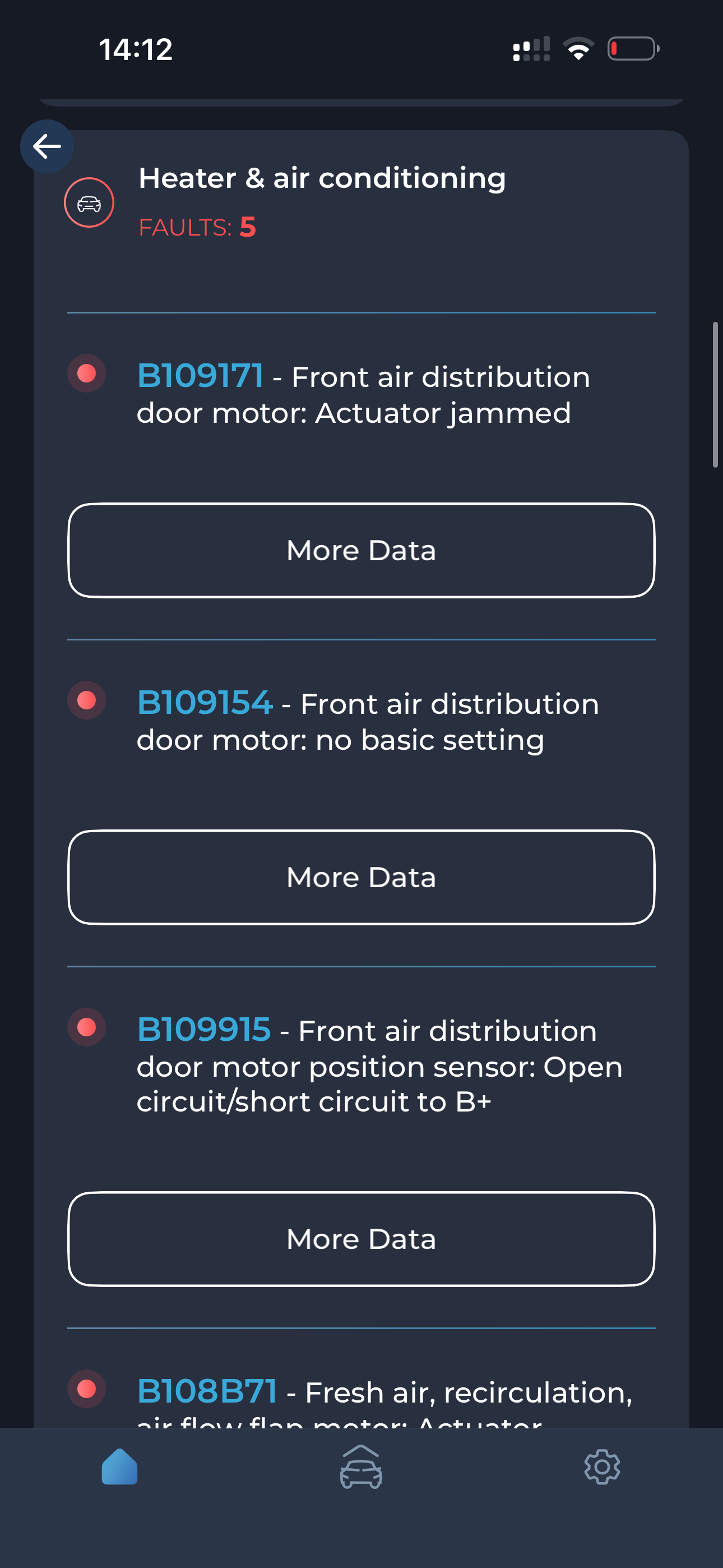Screen dimensions: 723x1568
Task: Switch to the car tab
Action: (x=361, y=1467)
